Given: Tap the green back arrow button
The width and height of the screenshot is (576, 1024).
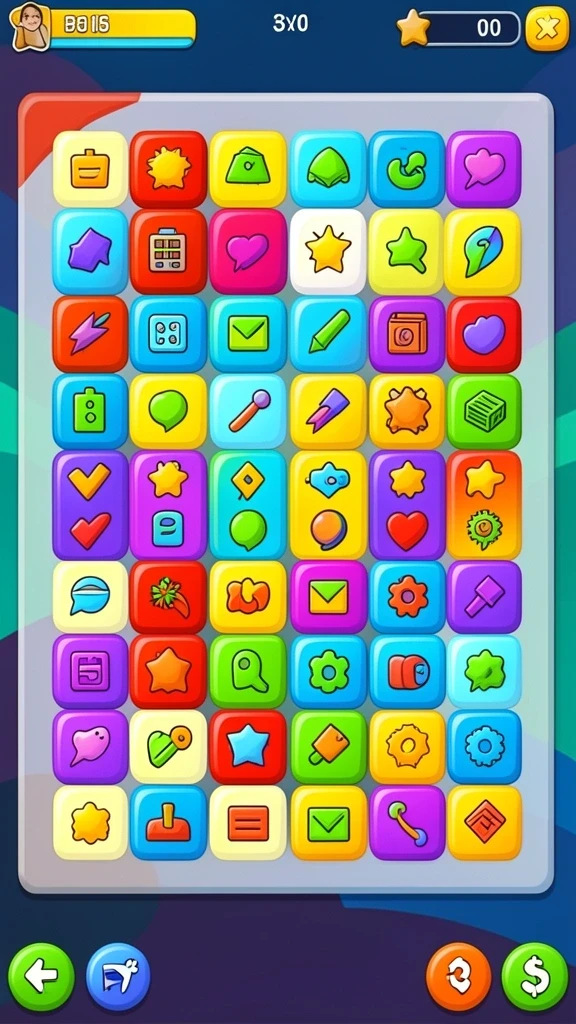Looking at the screenshot, I should [x=41, y=977].
